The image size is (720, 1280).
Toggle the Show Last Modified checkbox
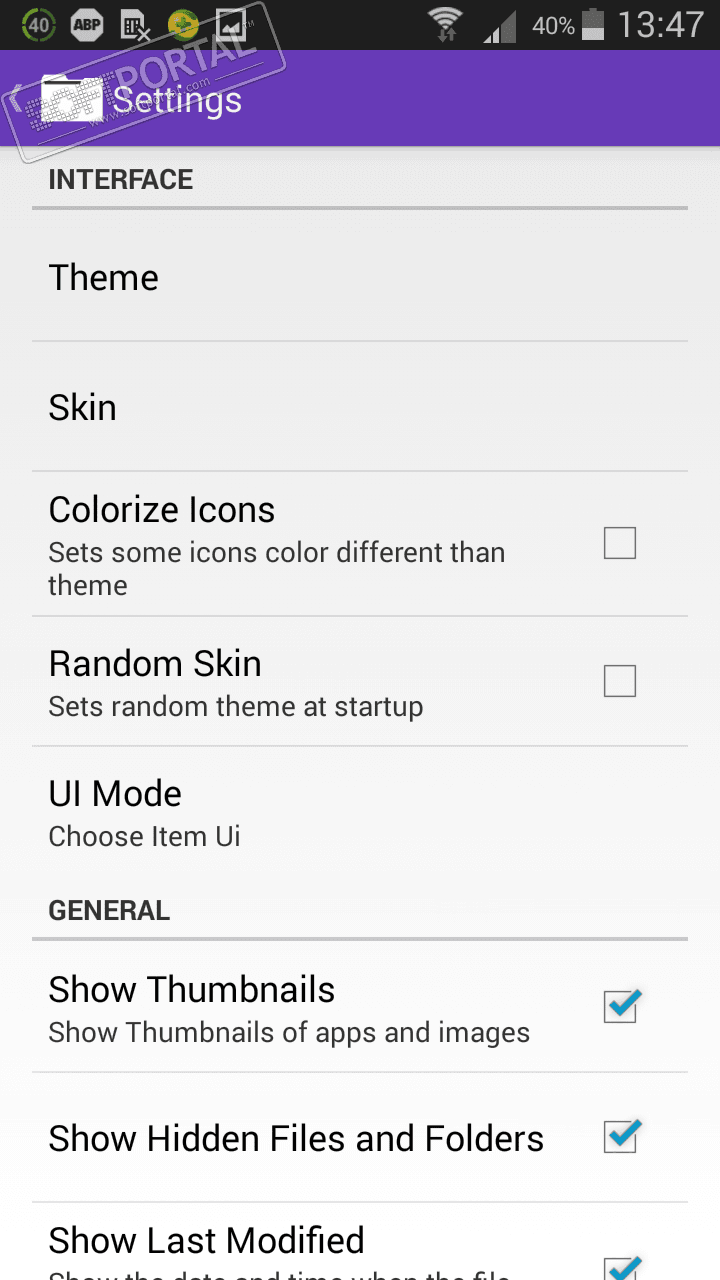tap(620, 1264)
